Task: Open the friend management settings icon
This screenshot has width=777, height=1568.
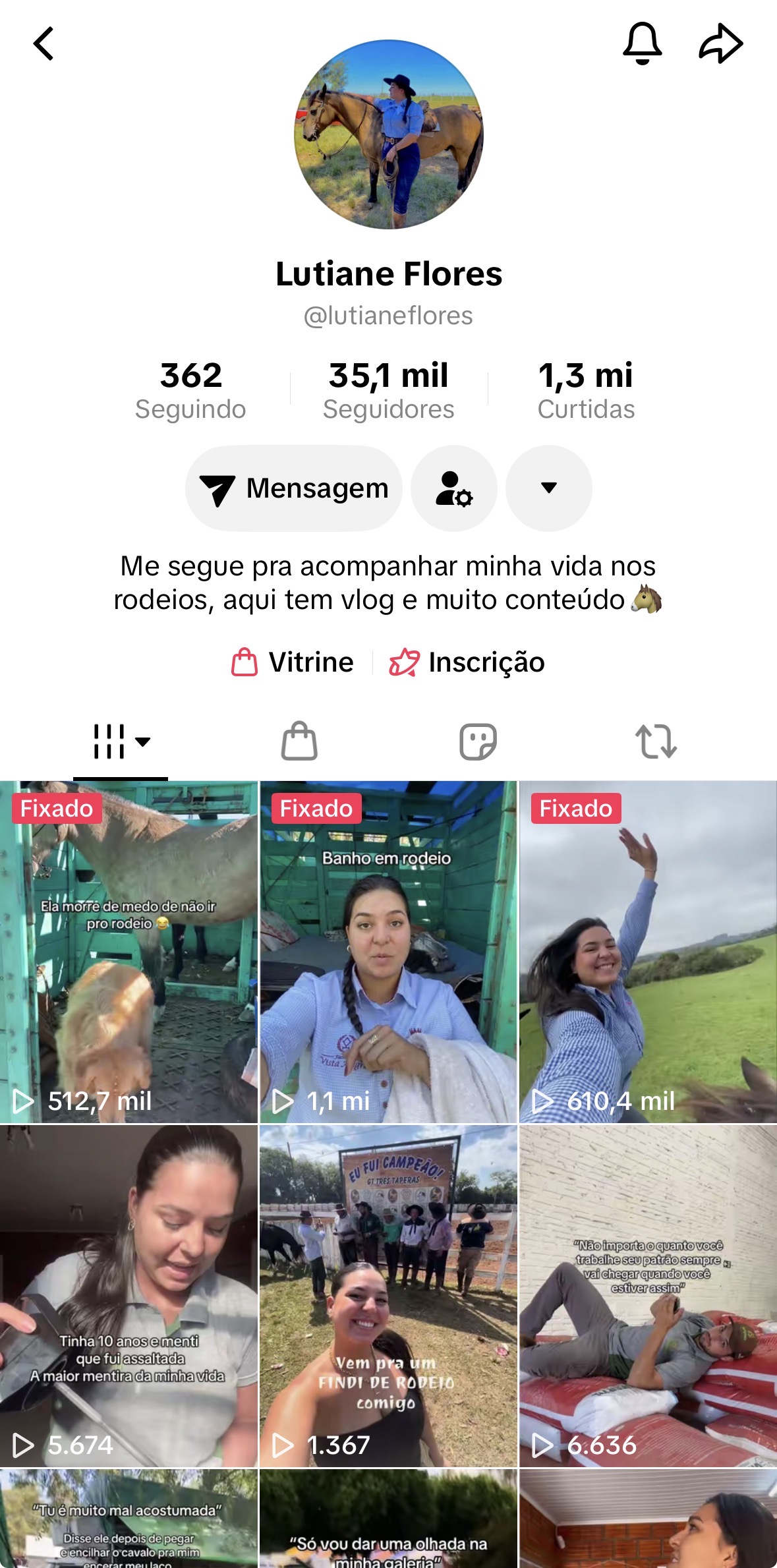Action: 453,488
